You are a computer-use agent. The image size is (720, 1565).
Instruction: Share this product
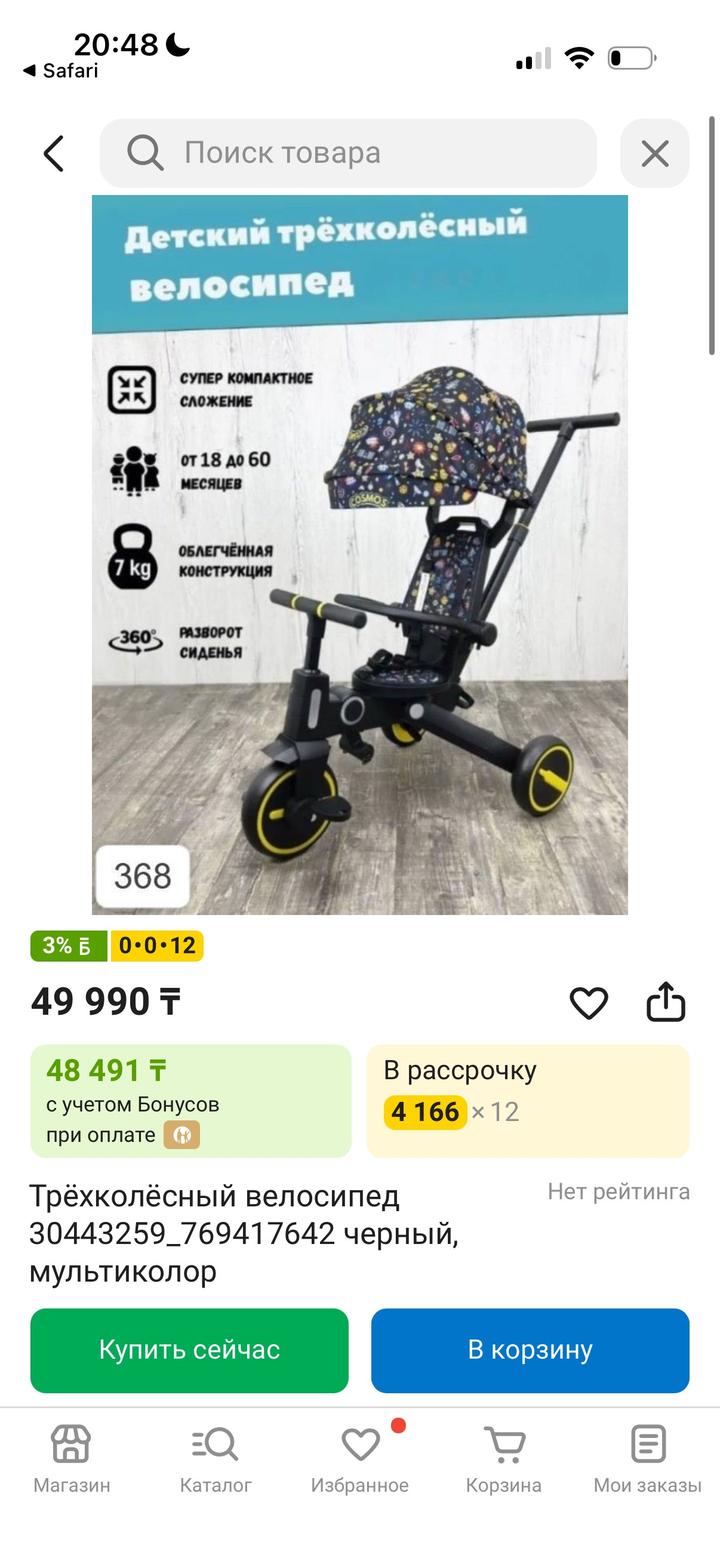click(666, 1002)
